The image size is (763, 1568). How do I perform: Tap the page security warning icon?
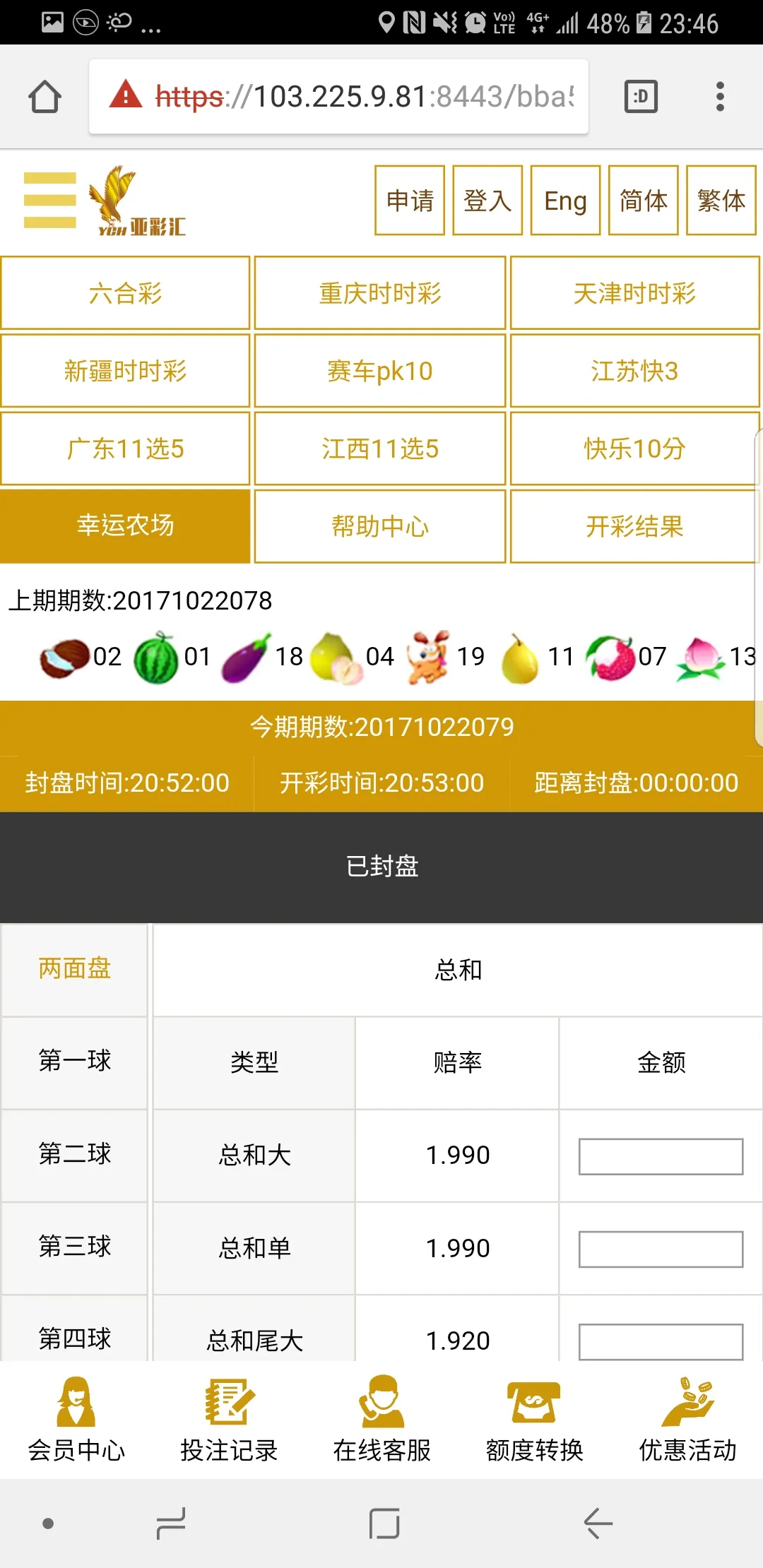[124, 97]
